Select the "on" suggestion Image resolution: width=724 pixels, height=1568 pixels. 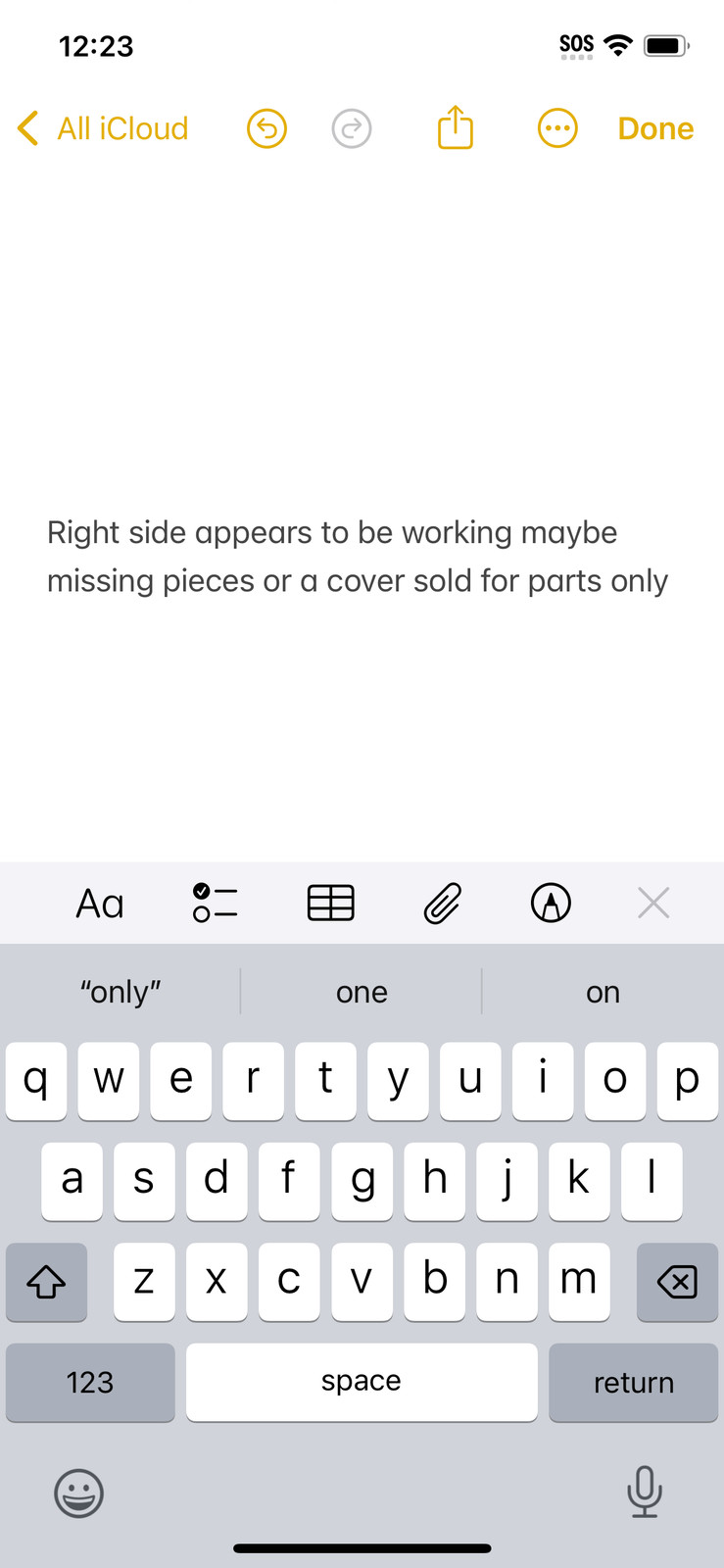click(x=603, y=992)
